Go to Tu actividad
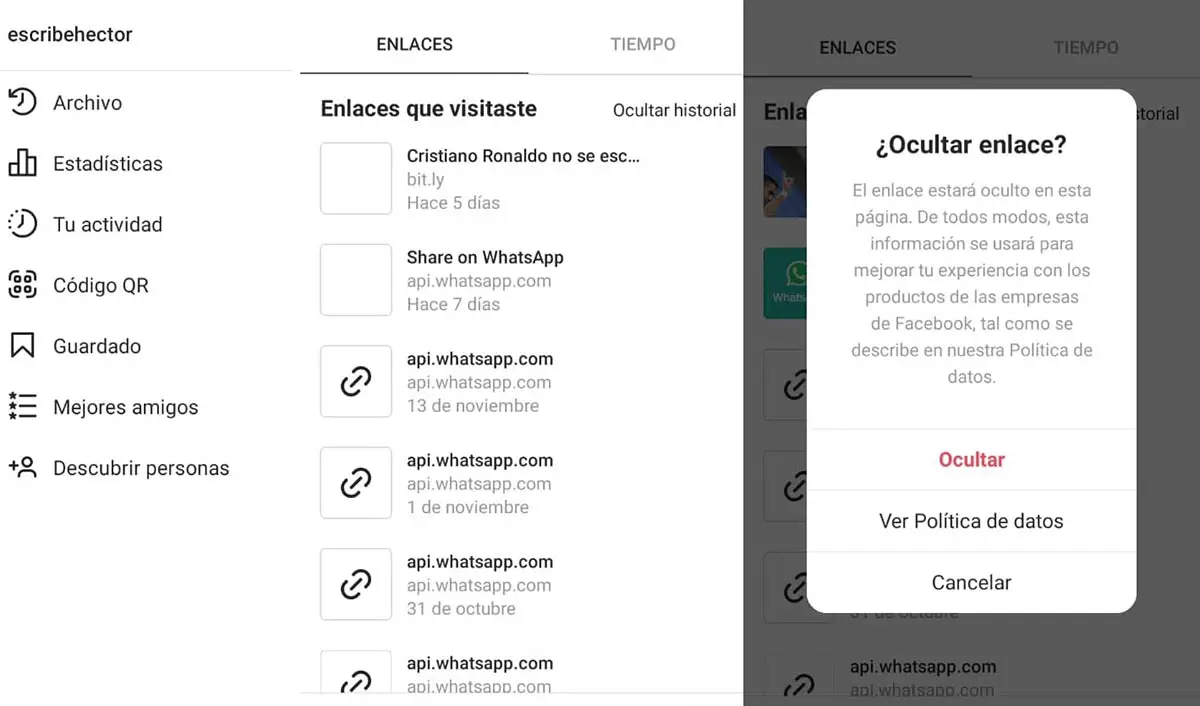The height and width of the screenshot is (706, 1200). click(x=107, y=225)
